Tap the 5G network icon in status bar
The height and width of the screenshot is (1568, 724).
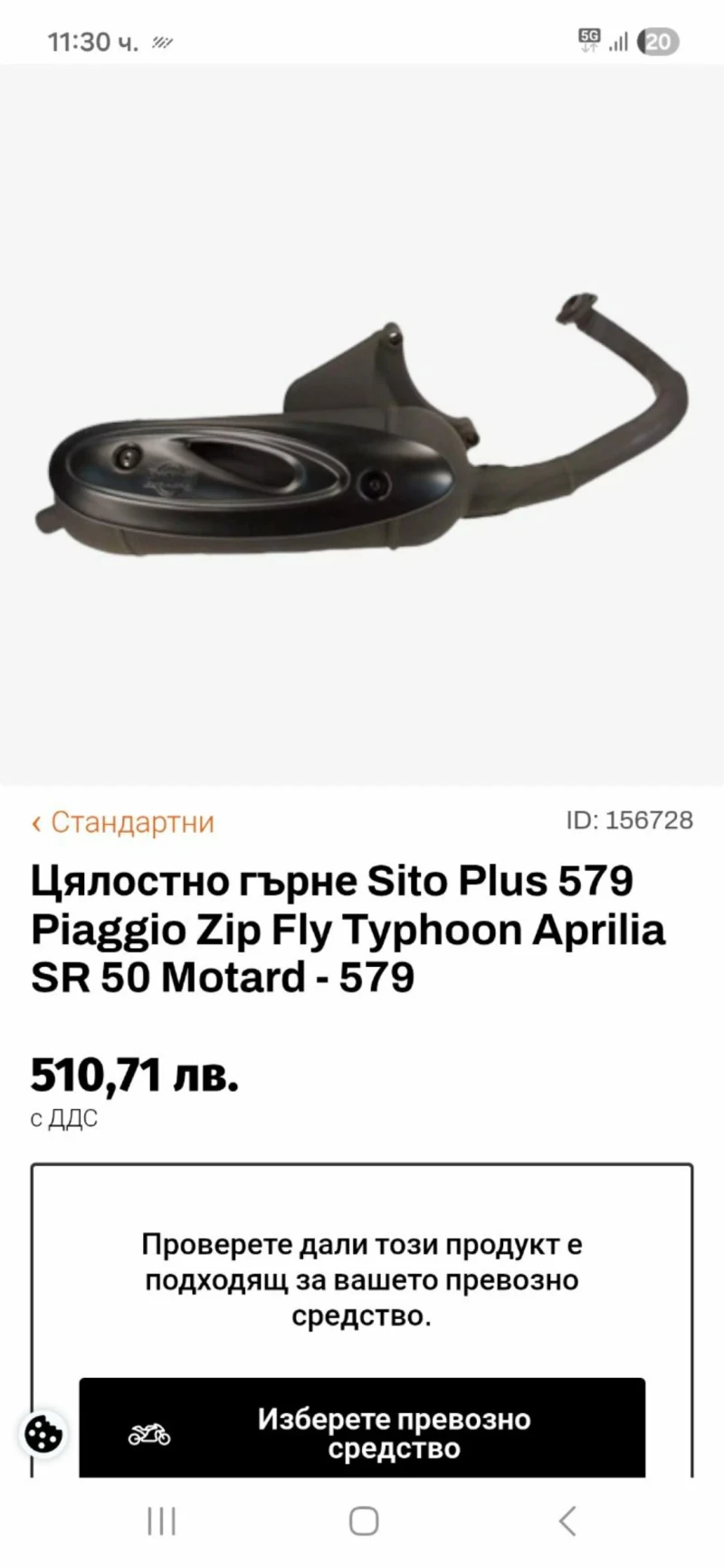591,40
